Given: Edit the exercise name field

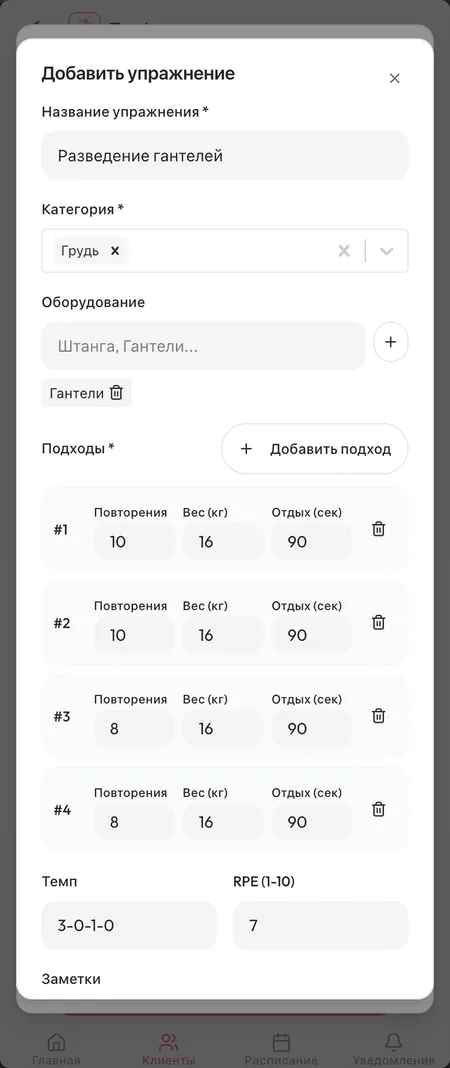Looking at the screenshot, I should [x=225, y=156].
